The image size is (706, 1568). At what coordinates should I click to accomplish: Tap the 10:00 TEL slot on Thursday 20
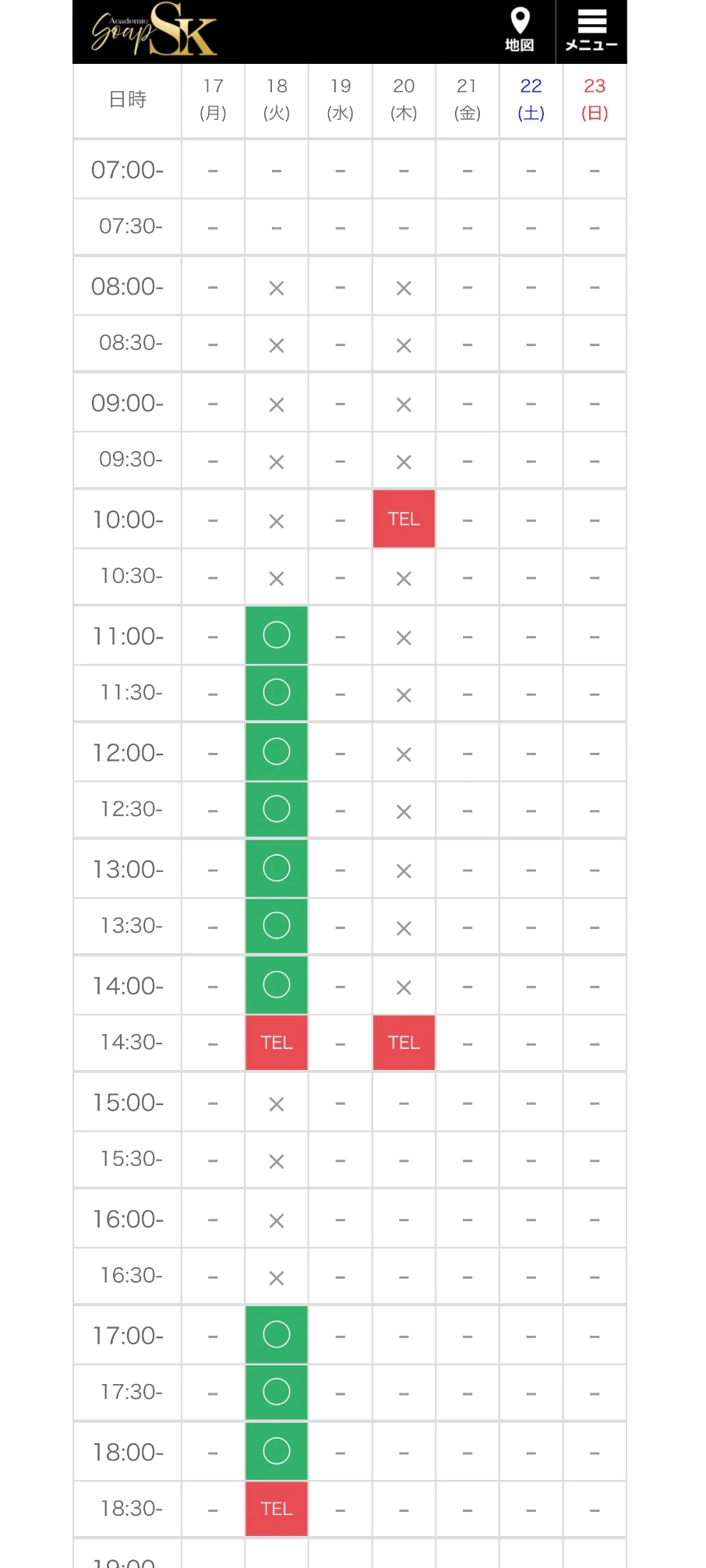point(404,519)
